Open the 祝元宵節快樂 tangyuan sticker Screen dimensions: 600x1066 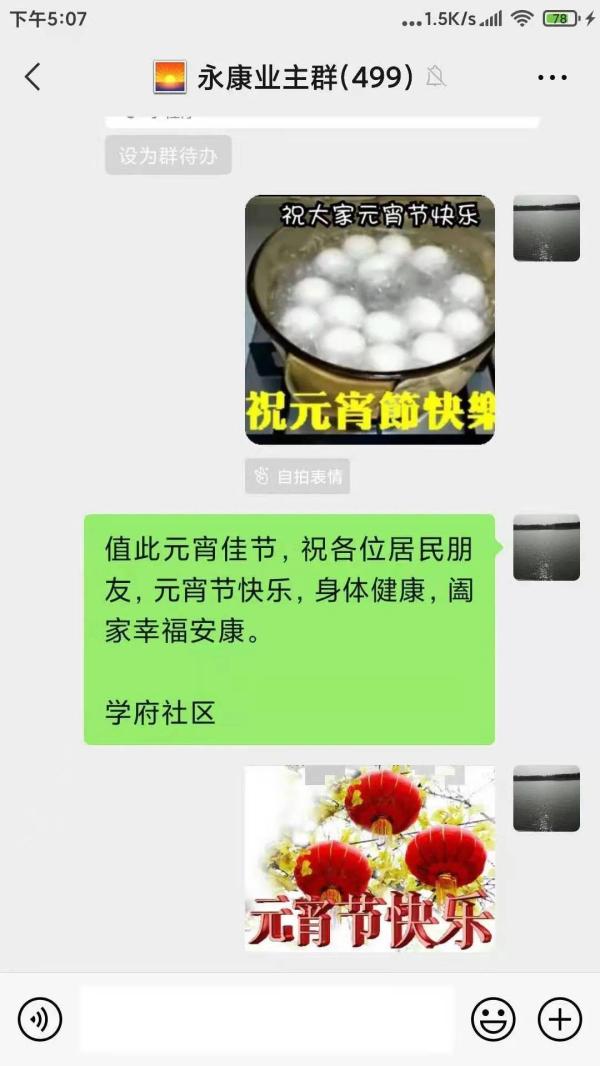(370, 319)
